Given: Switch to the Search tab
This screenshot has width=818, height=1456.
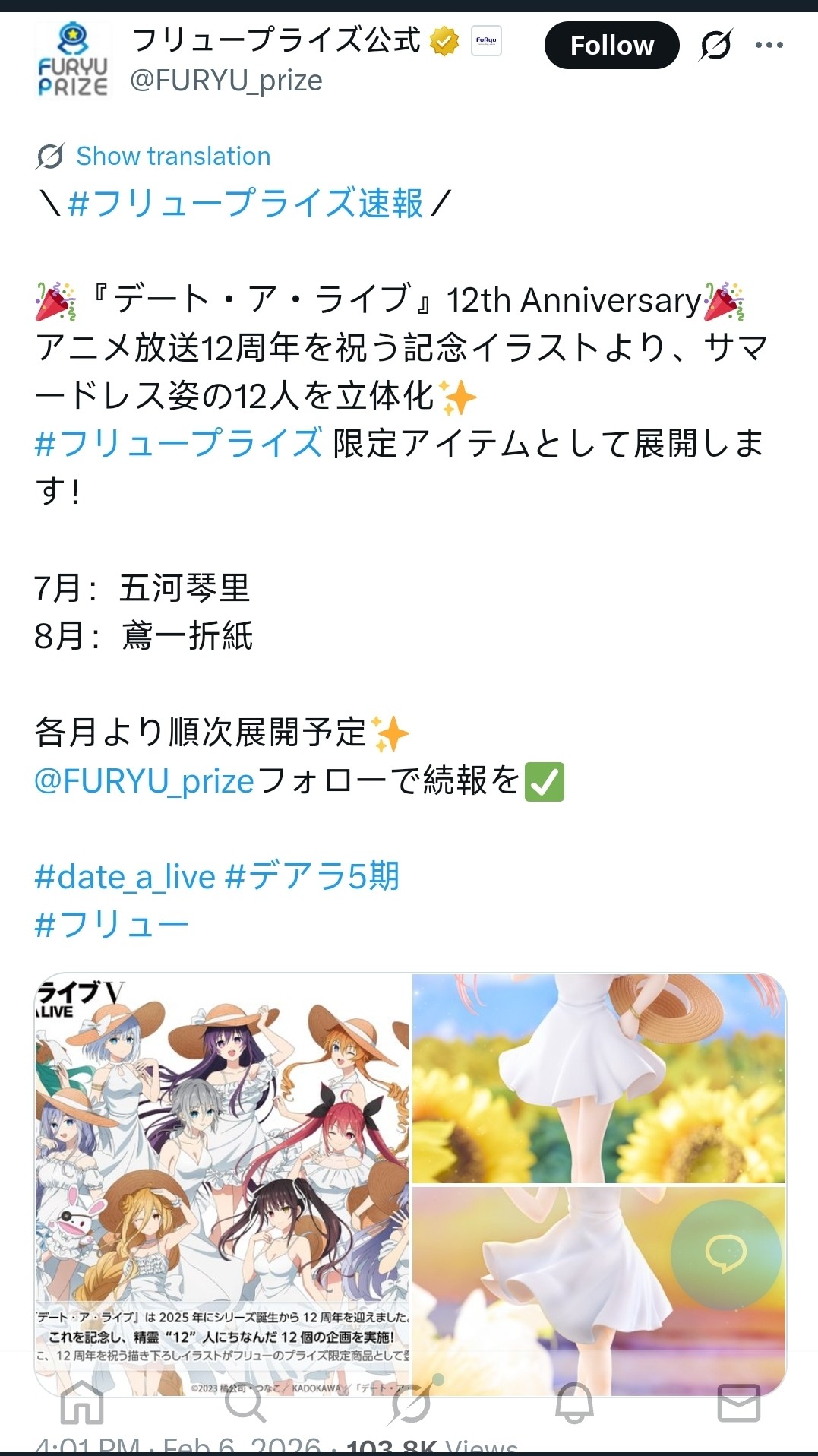Looking at the screenshot, I should tap(245, 1403).
